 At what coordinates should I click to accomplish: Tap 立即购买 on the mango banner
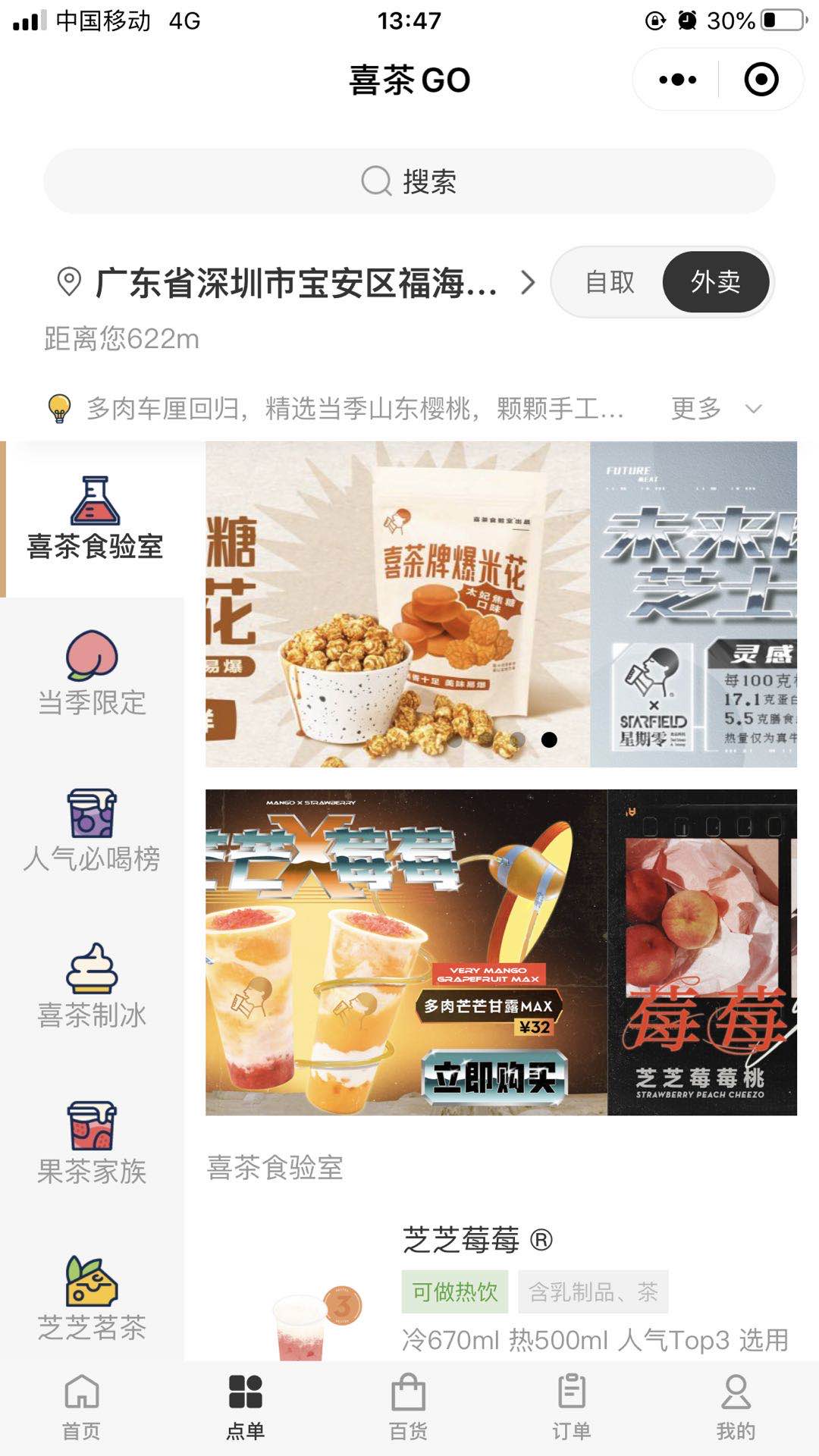[x=494, y=1076]
